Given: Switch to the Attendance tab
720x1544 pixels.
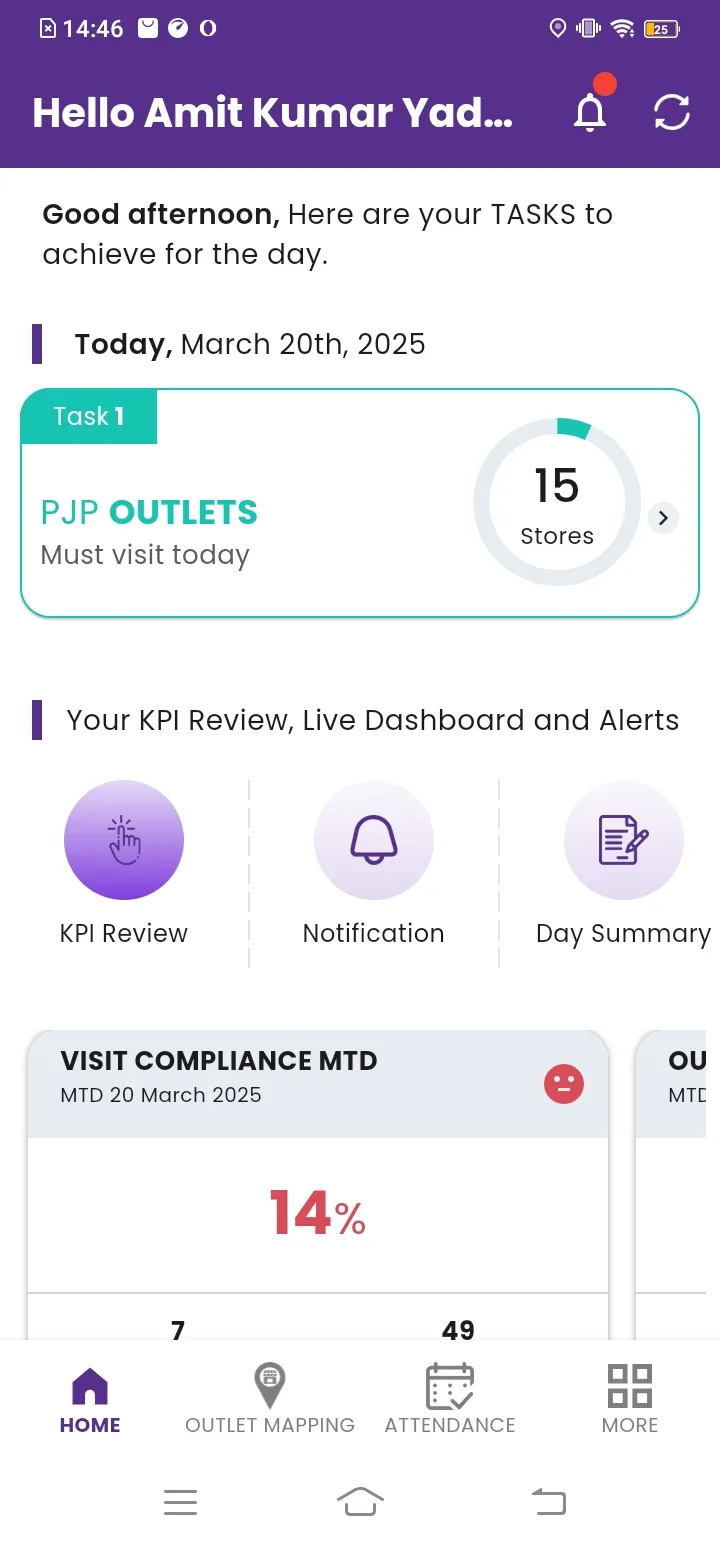Looking at the screenshot, I should 450,1399.
